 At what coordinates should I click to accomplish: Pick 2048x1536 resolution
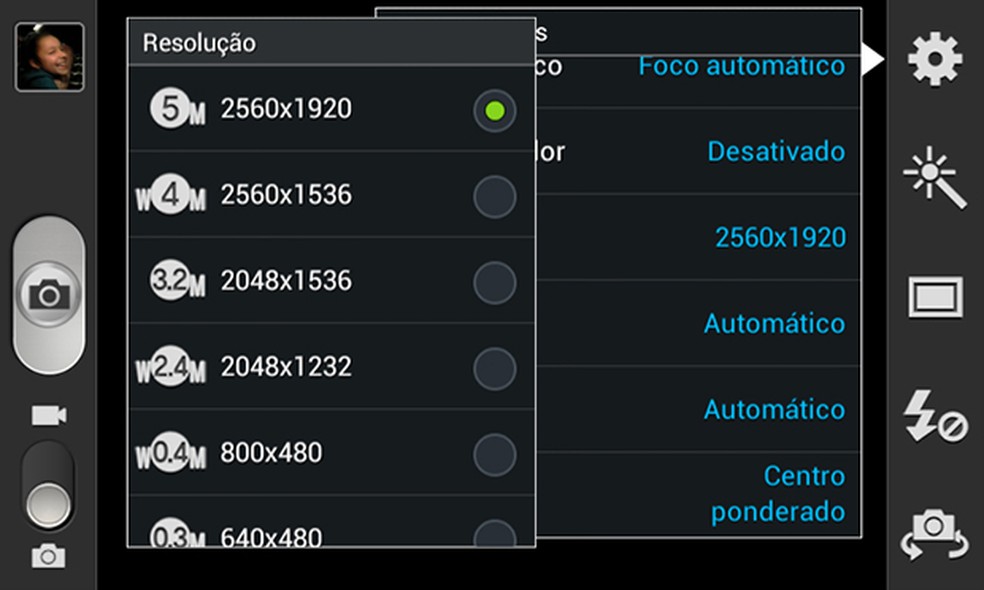(331, 281)
